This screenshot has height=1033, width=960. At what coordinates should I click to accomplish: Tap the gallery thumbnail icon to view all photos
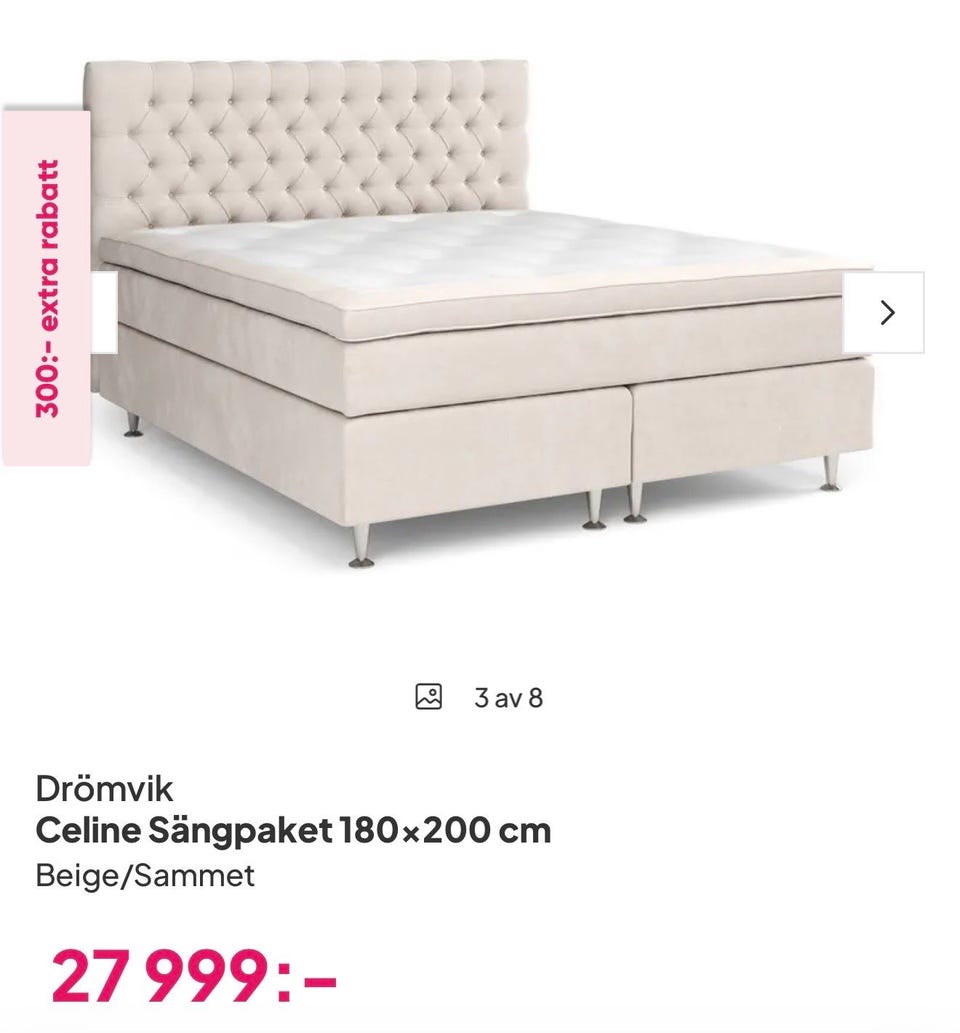(428, 698)
